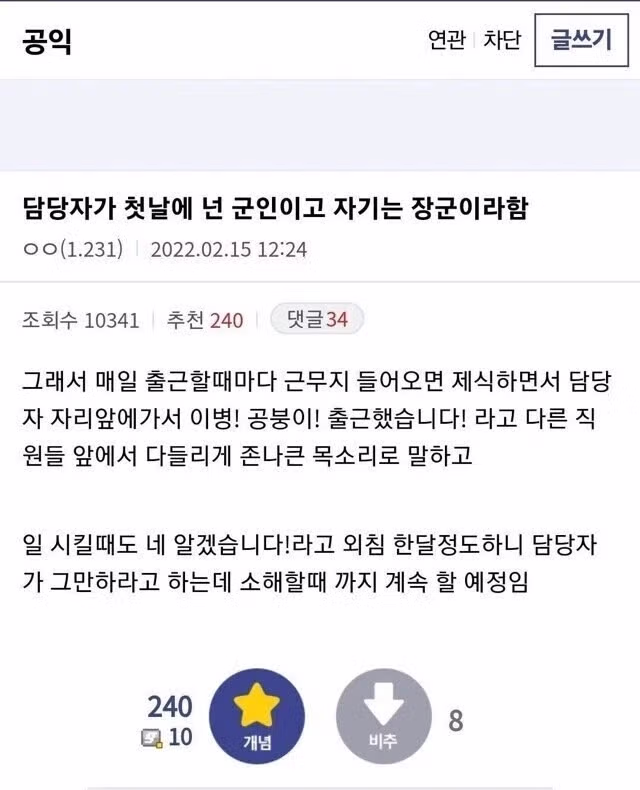This screenshot has height=790, width=640.
Task: Tap the 연관 link in header
Action: 446,40
